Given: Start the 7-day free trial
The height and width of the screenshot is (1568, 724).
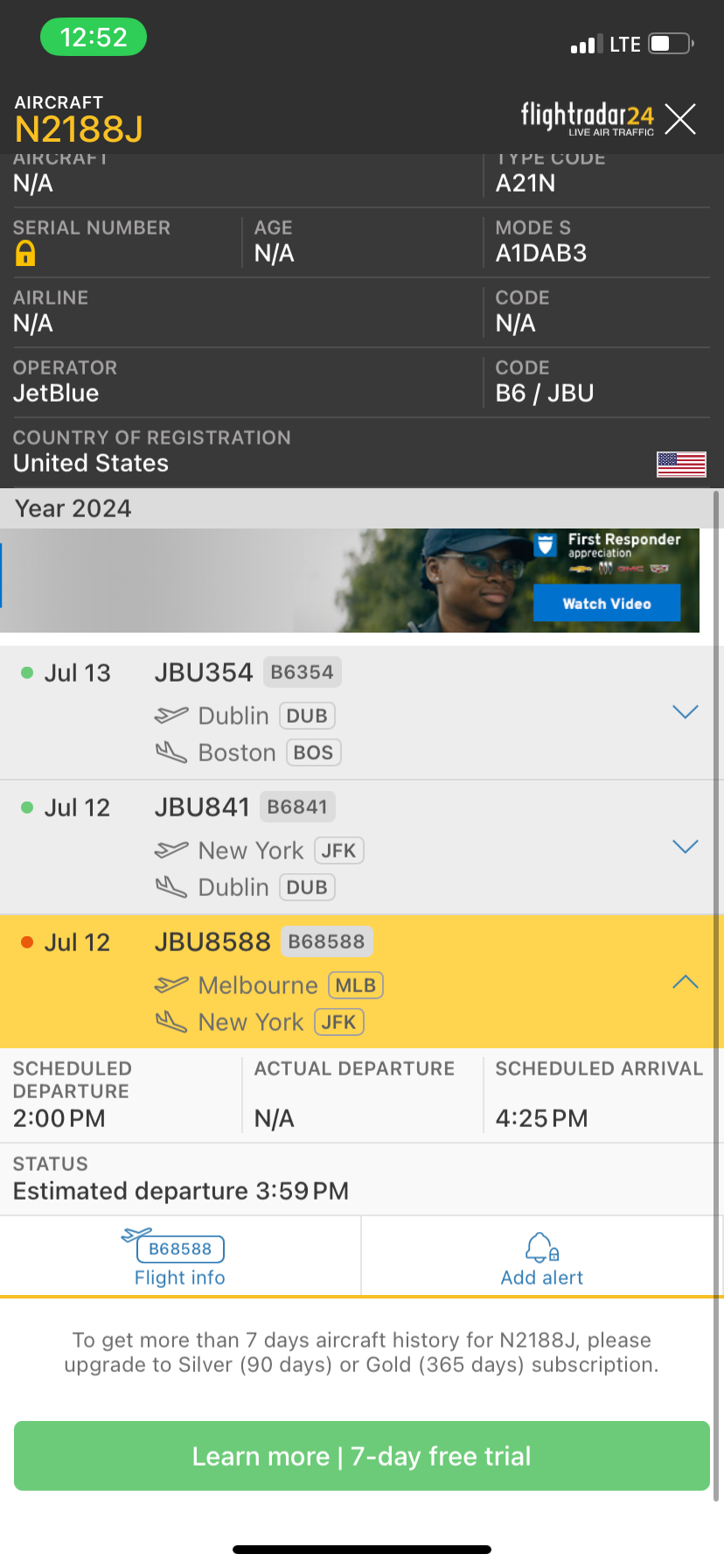Looking at the screenshot, I should [x=362, y=1456].
